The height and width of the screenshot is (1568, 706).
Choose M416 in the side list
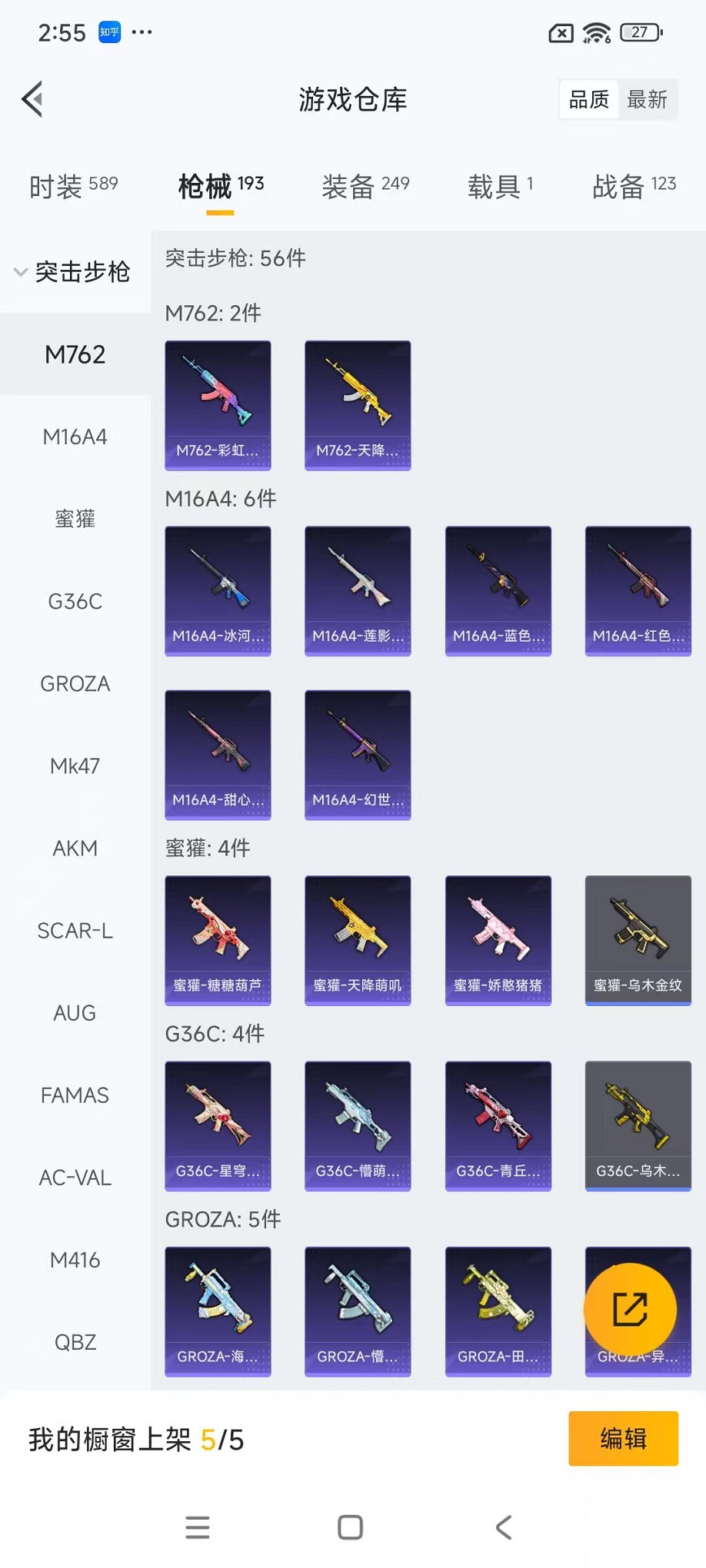[75, 1260]
